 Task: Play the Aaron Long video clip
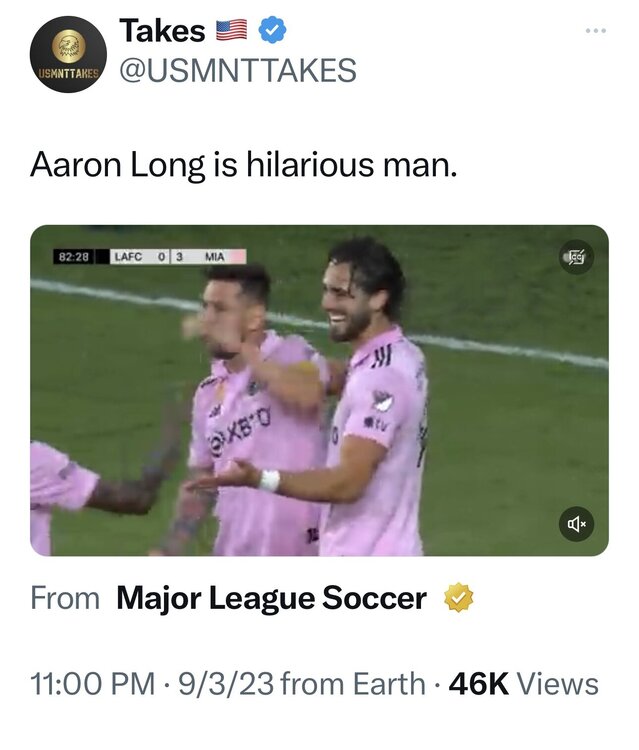point(319,390)
